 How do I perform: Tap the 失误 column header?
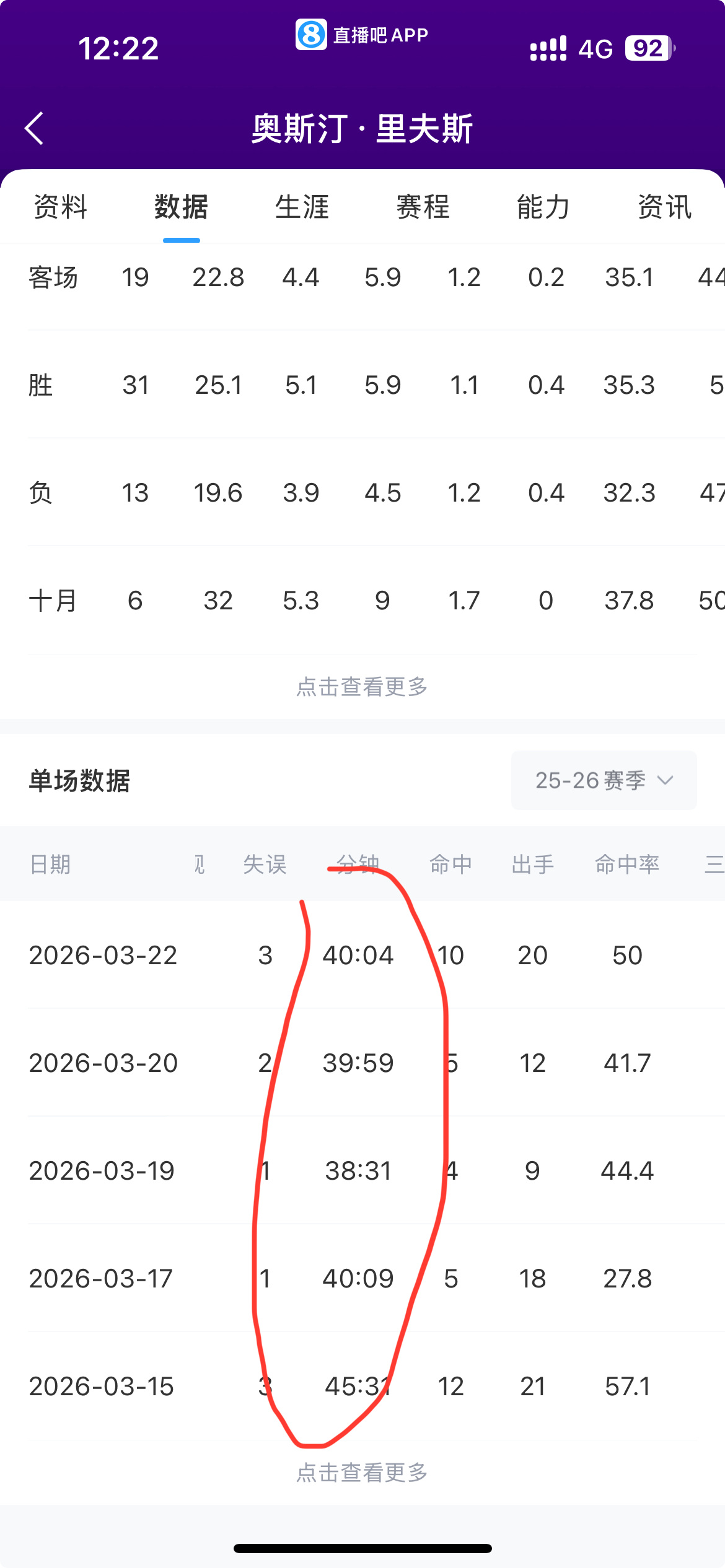264,865
